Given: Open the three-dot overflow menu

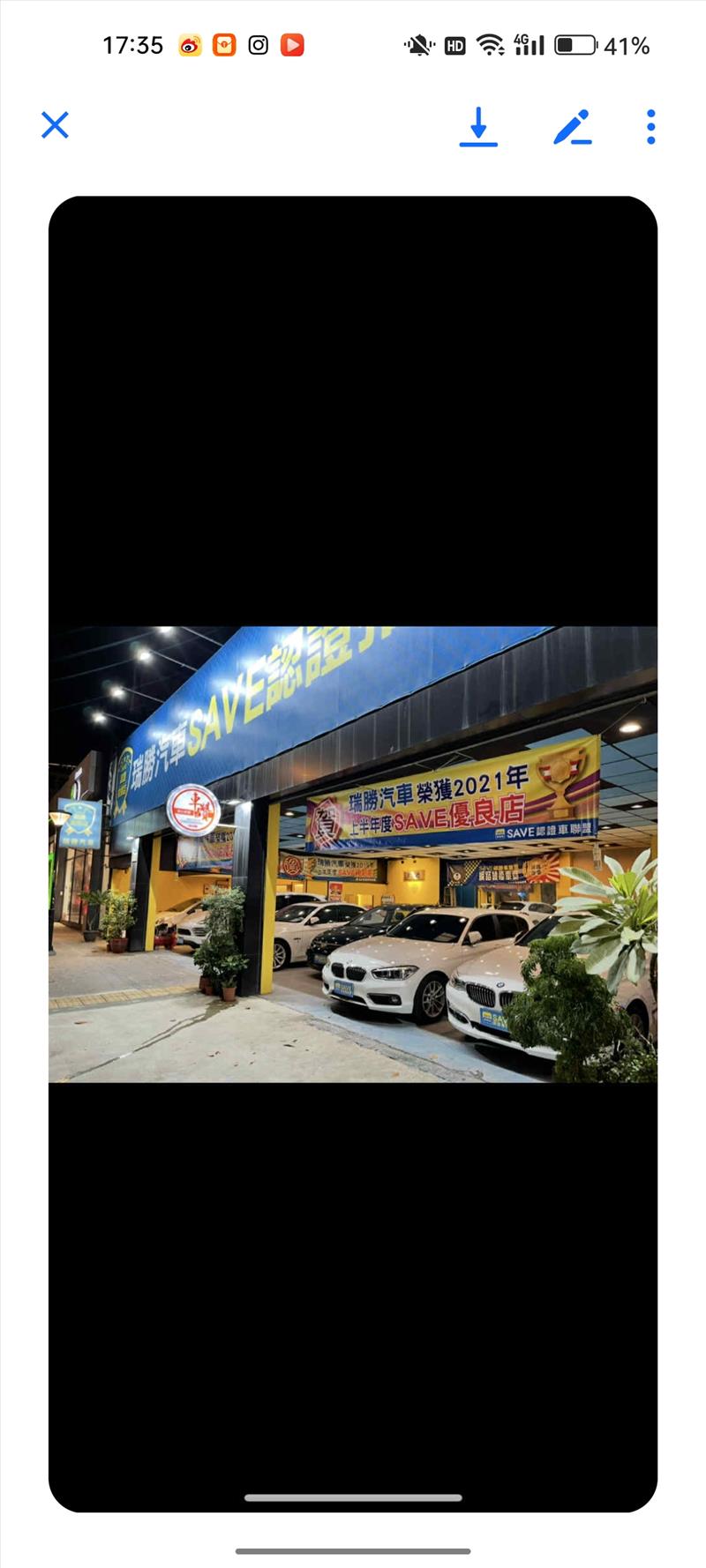Looking at the screenshot, I should point(650,127).
